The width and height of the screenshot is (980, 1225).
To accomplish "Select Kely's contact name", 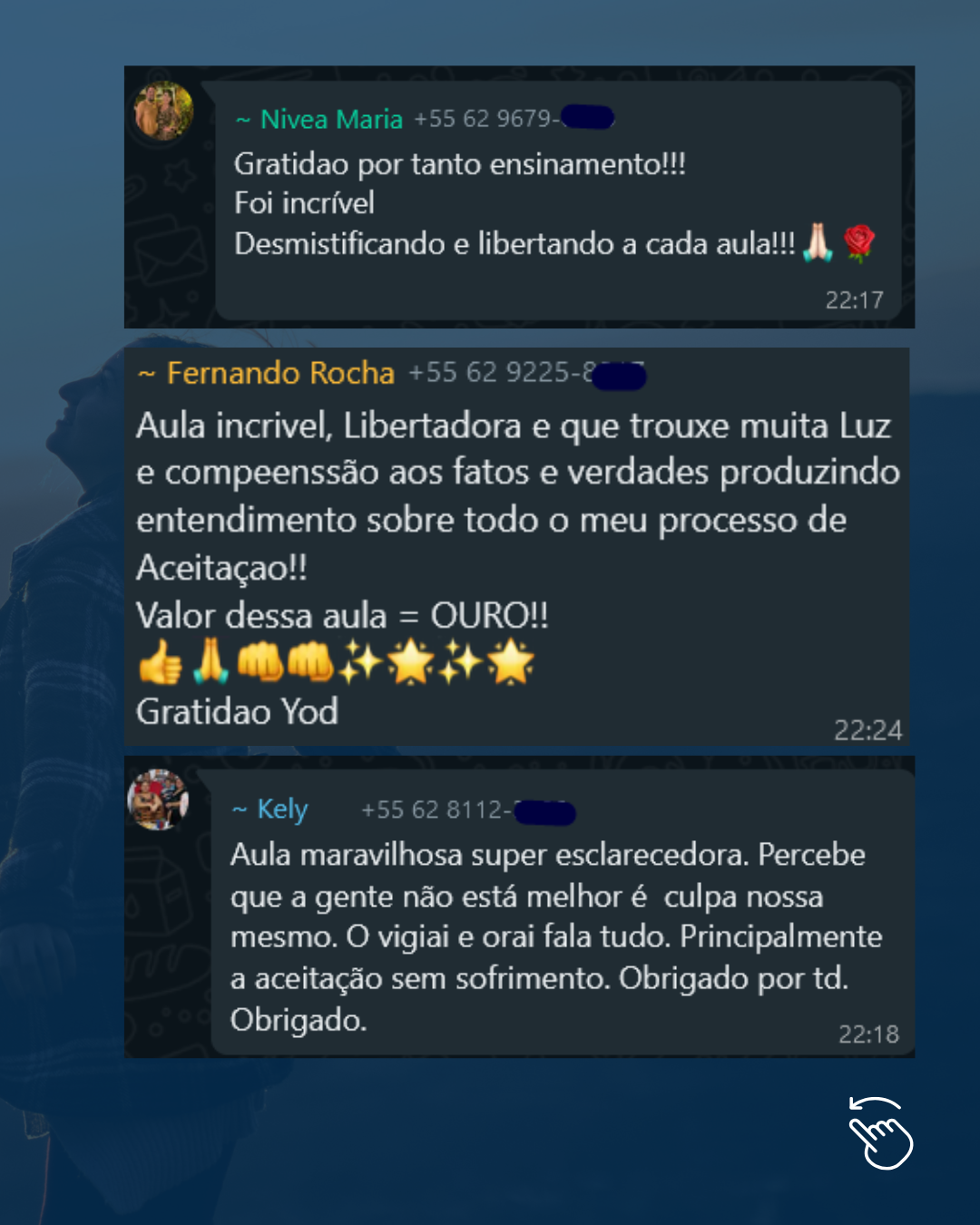I will (x=282, y=808).
